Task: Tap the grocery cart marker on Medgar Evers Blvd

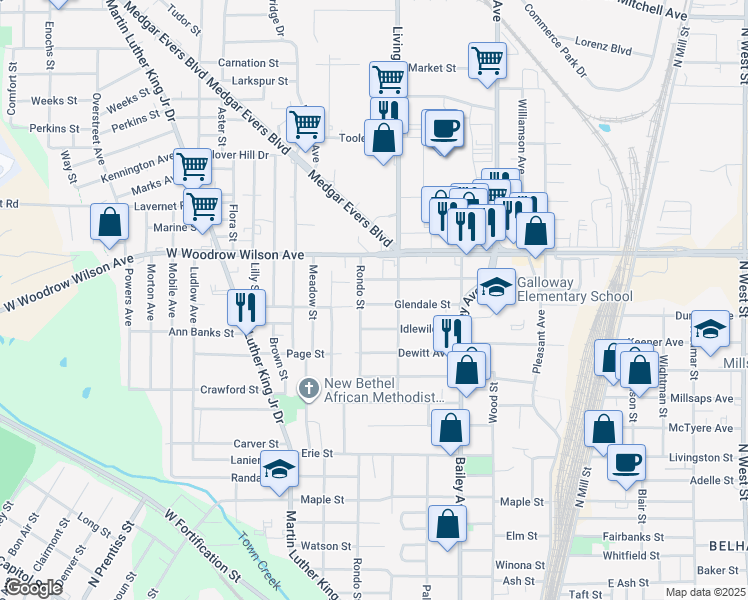Action: (305, 125)
